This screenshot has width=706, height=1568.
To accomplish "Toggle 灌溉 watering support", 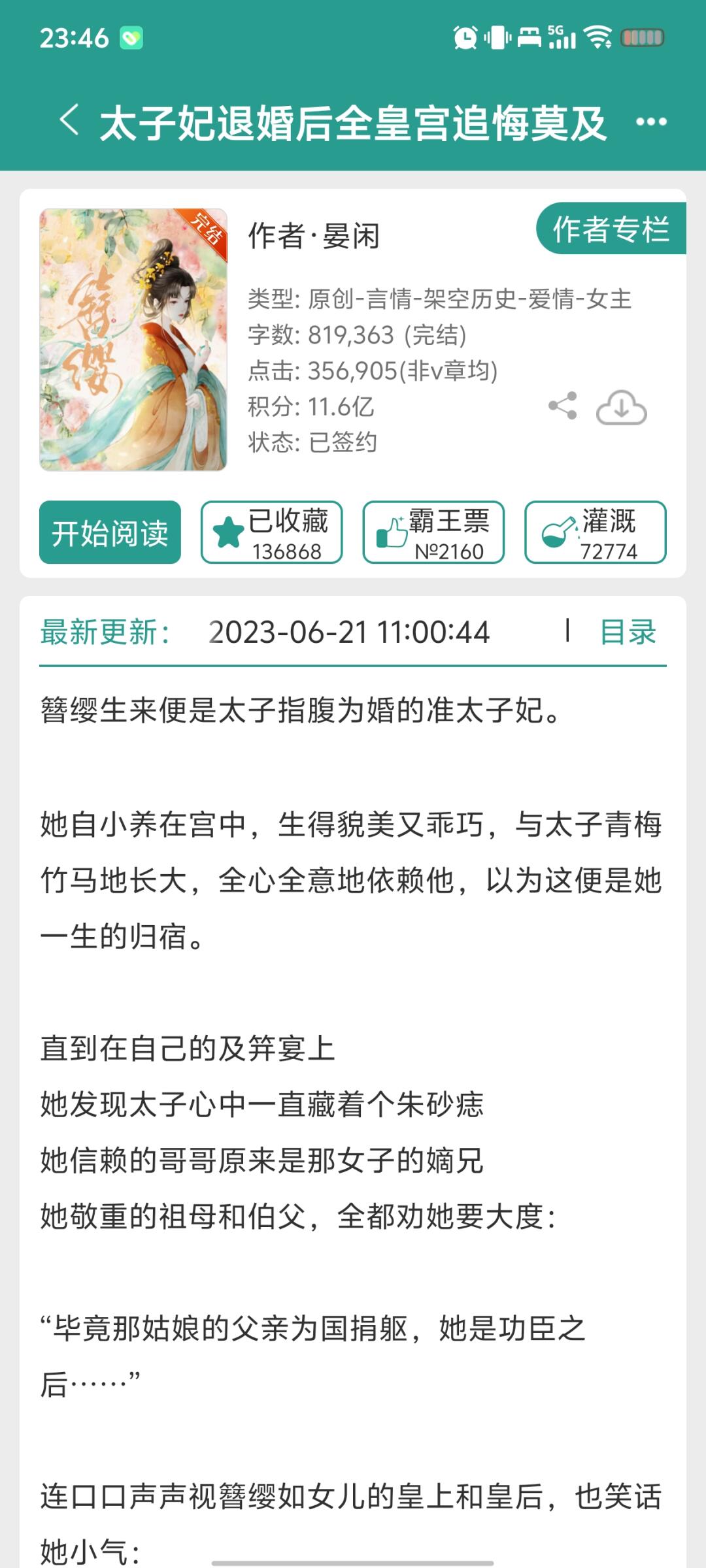I will [x=595, y=532].
